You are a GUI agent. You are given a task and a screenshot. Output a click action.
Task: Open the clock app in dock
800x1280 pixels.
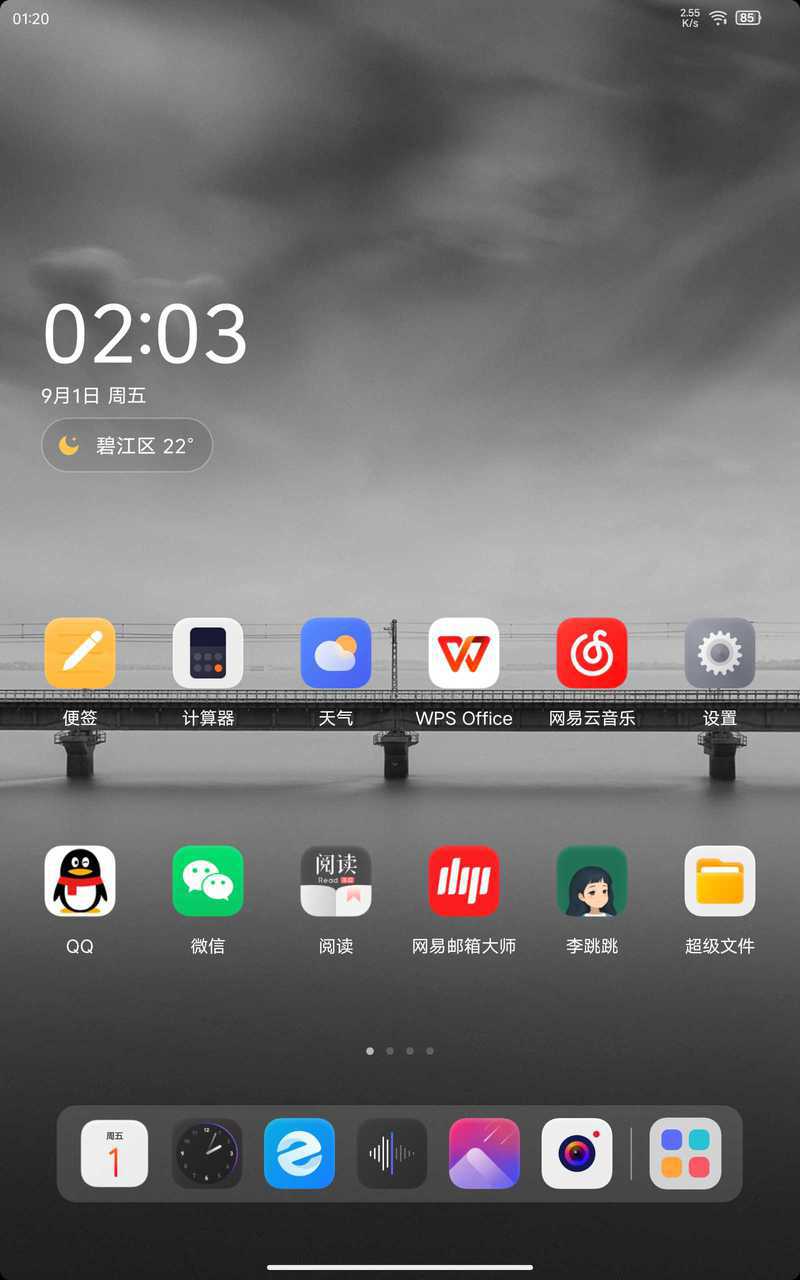(207, 1154)
